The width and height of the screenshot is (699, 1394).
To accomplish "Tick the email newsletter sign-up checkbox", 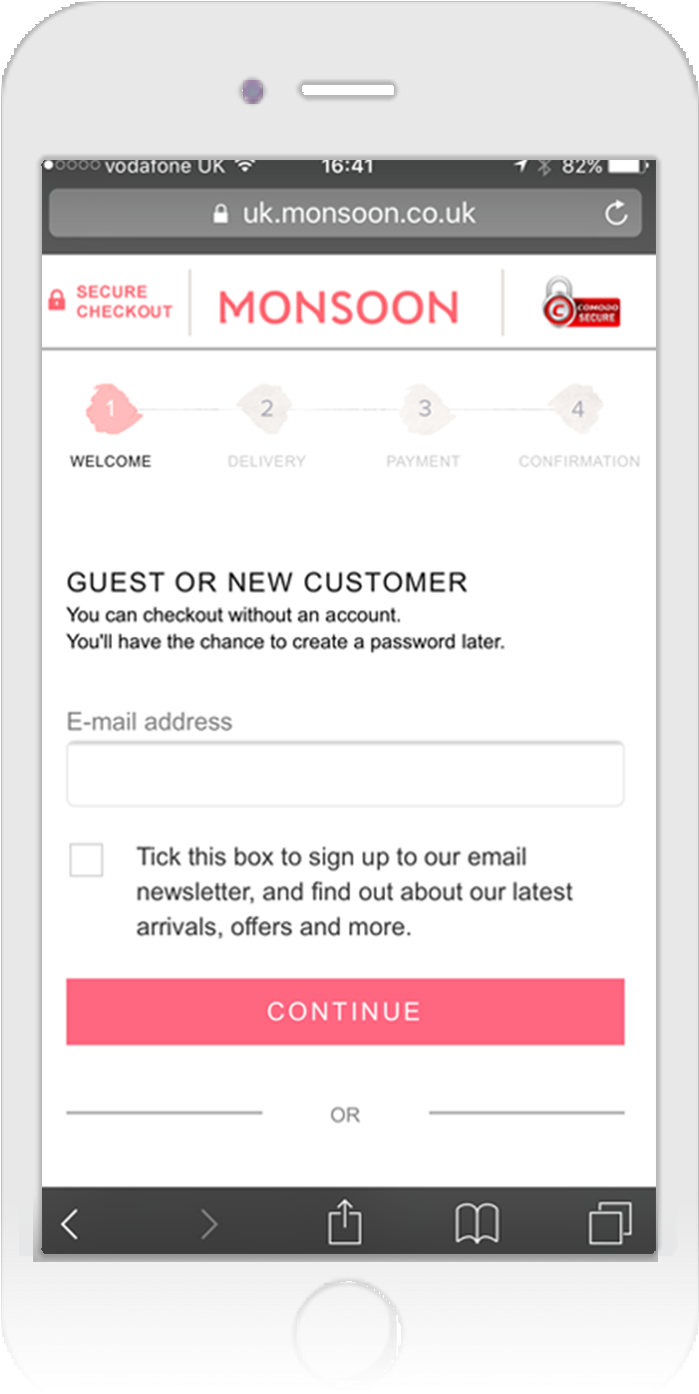I will 86,860.
